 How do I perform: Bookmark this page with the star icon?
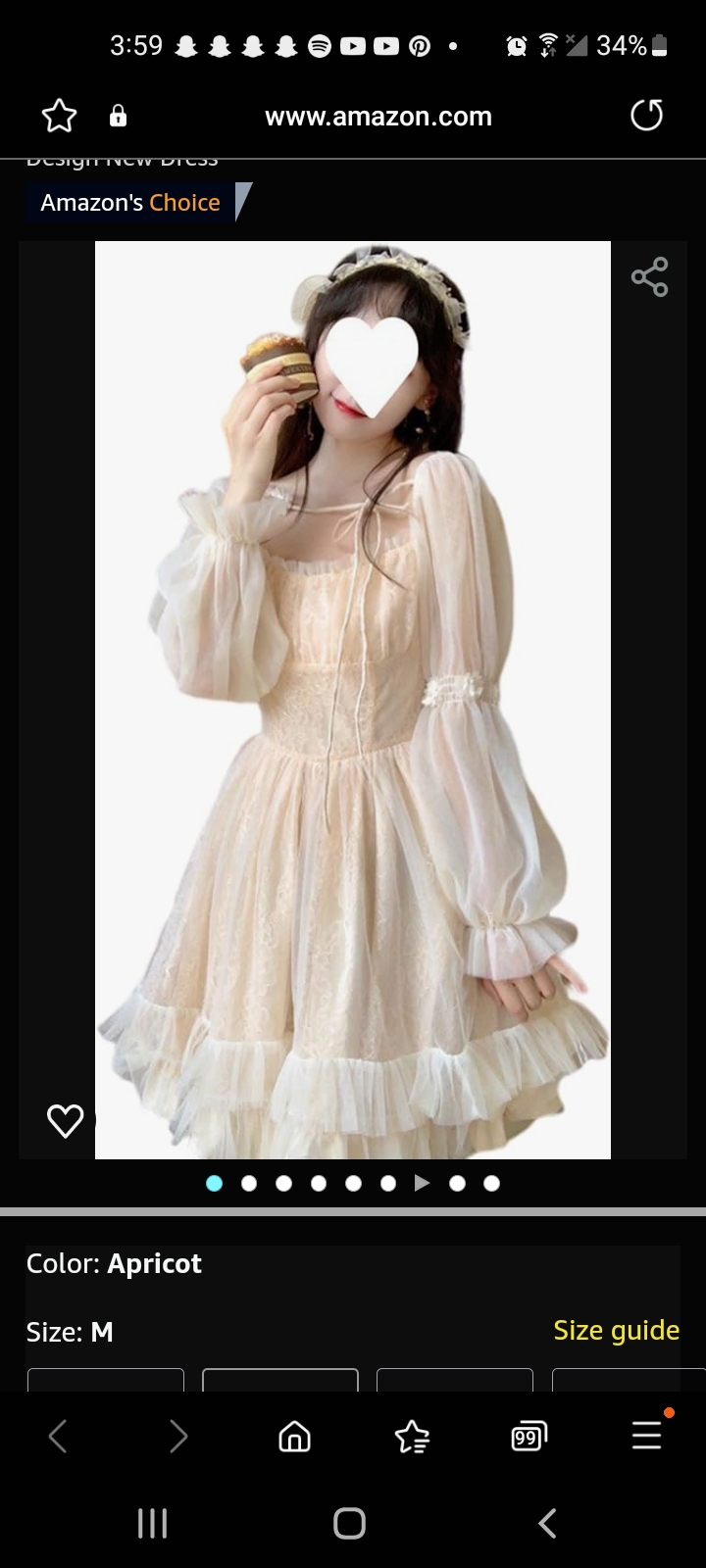point(59,117)
